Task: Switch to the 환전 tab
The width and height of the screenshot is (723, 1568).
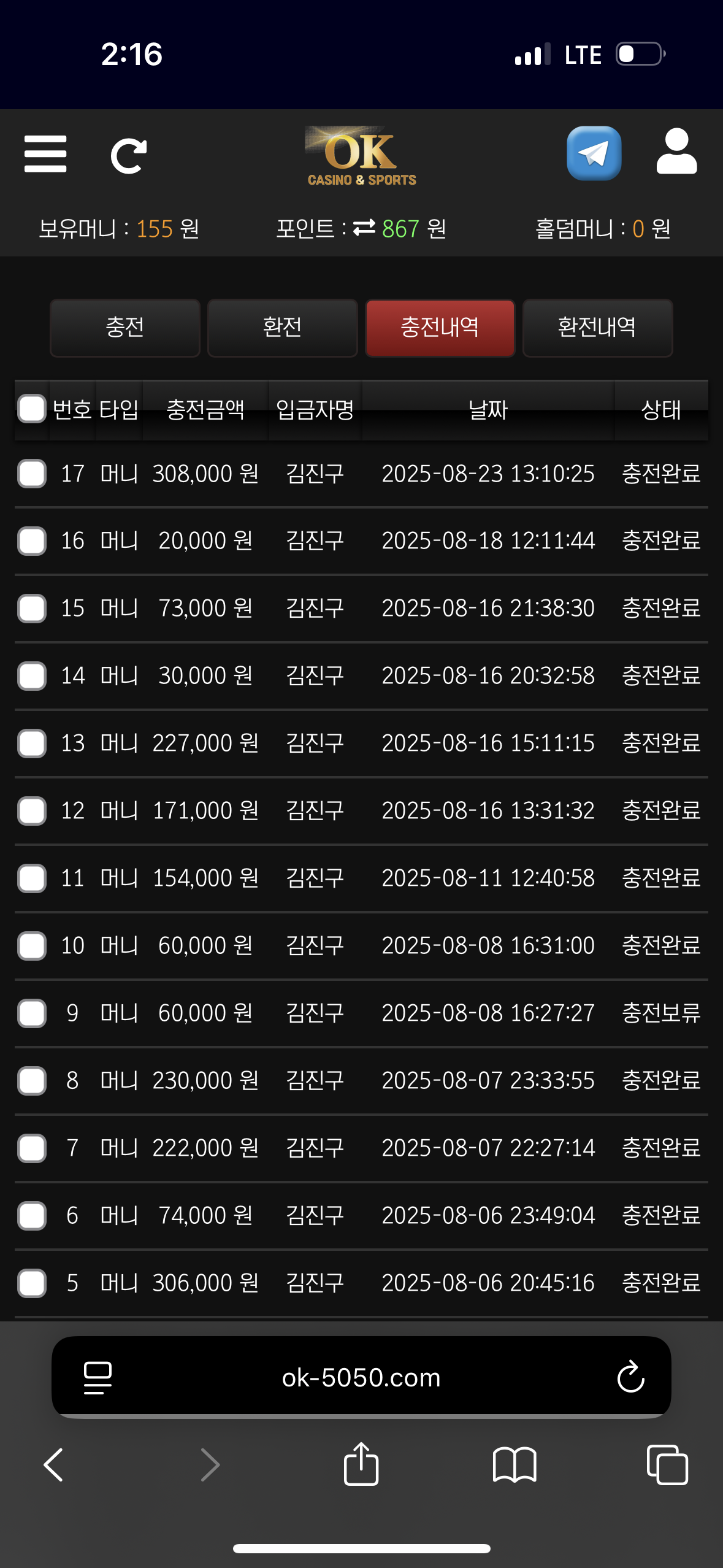Action: tap(282, 328)
